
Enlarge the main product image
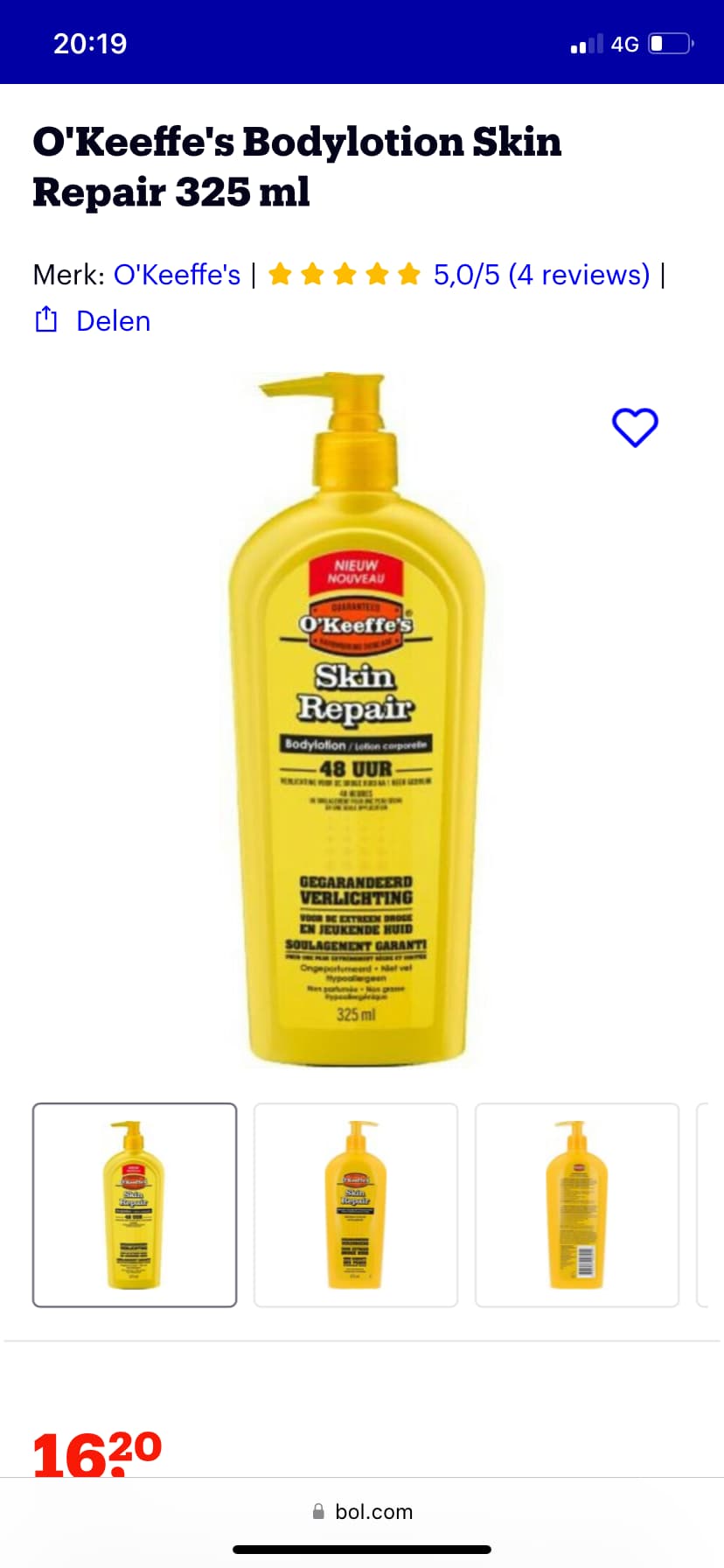357,719
